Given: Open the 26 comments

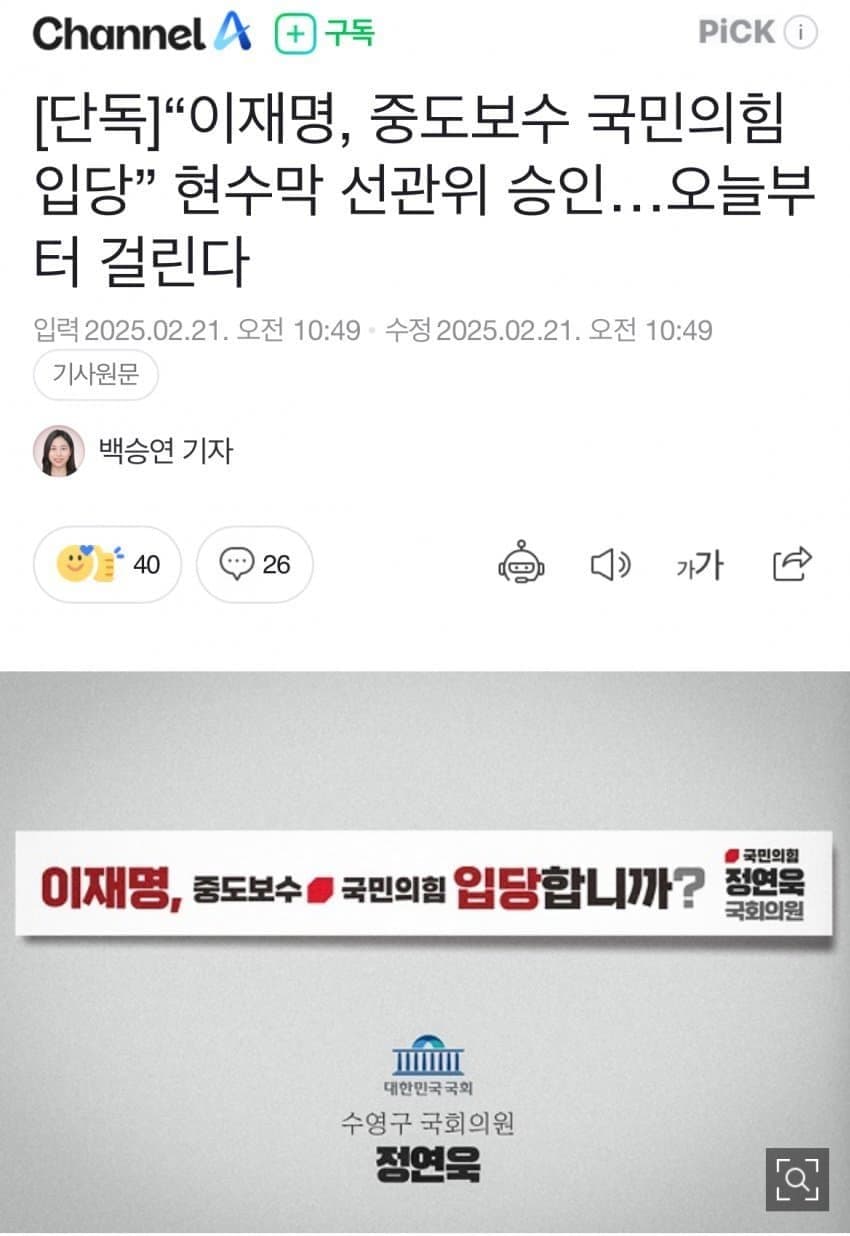Looking at the screenshot, I should pos(254,565).
